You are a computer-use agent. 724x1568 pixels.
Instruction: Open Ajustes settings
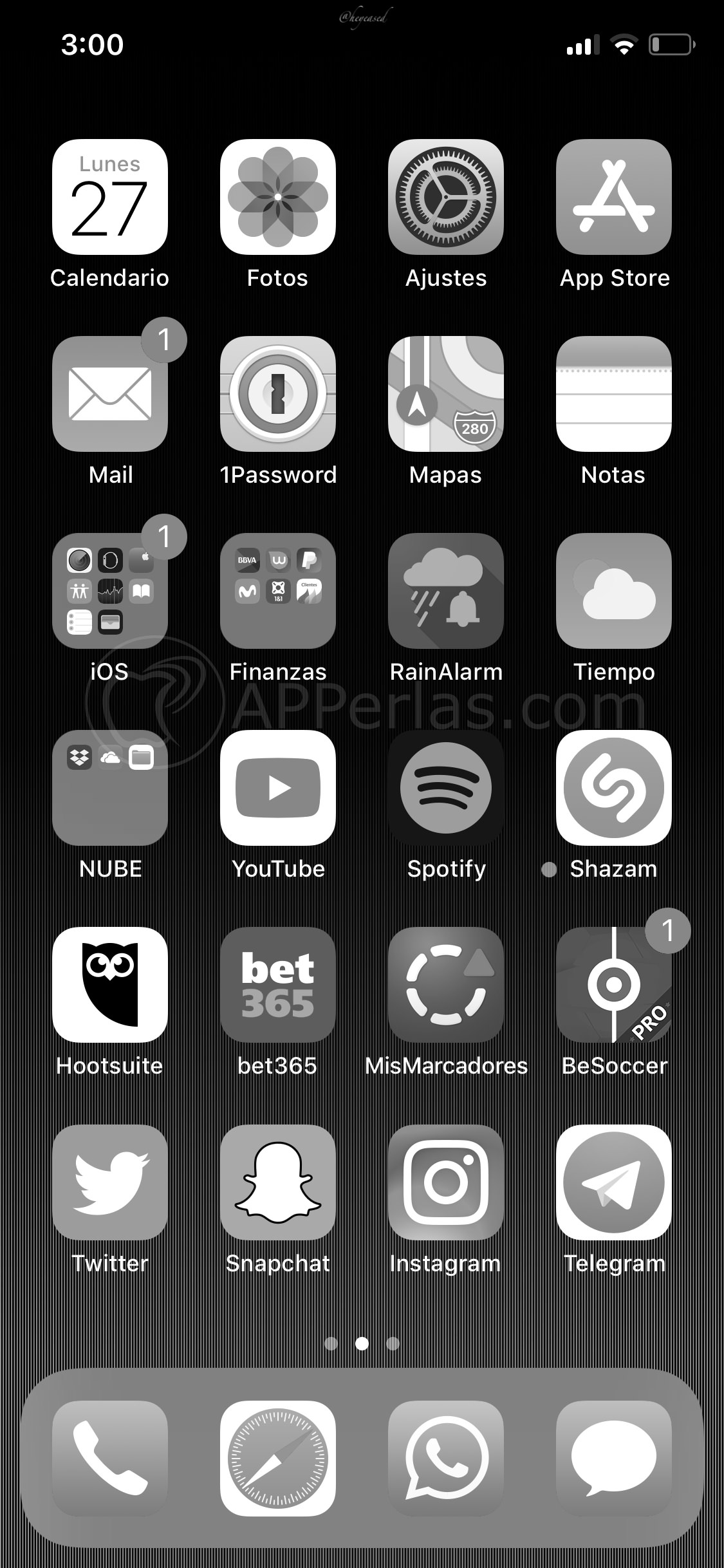pos(446,197)
